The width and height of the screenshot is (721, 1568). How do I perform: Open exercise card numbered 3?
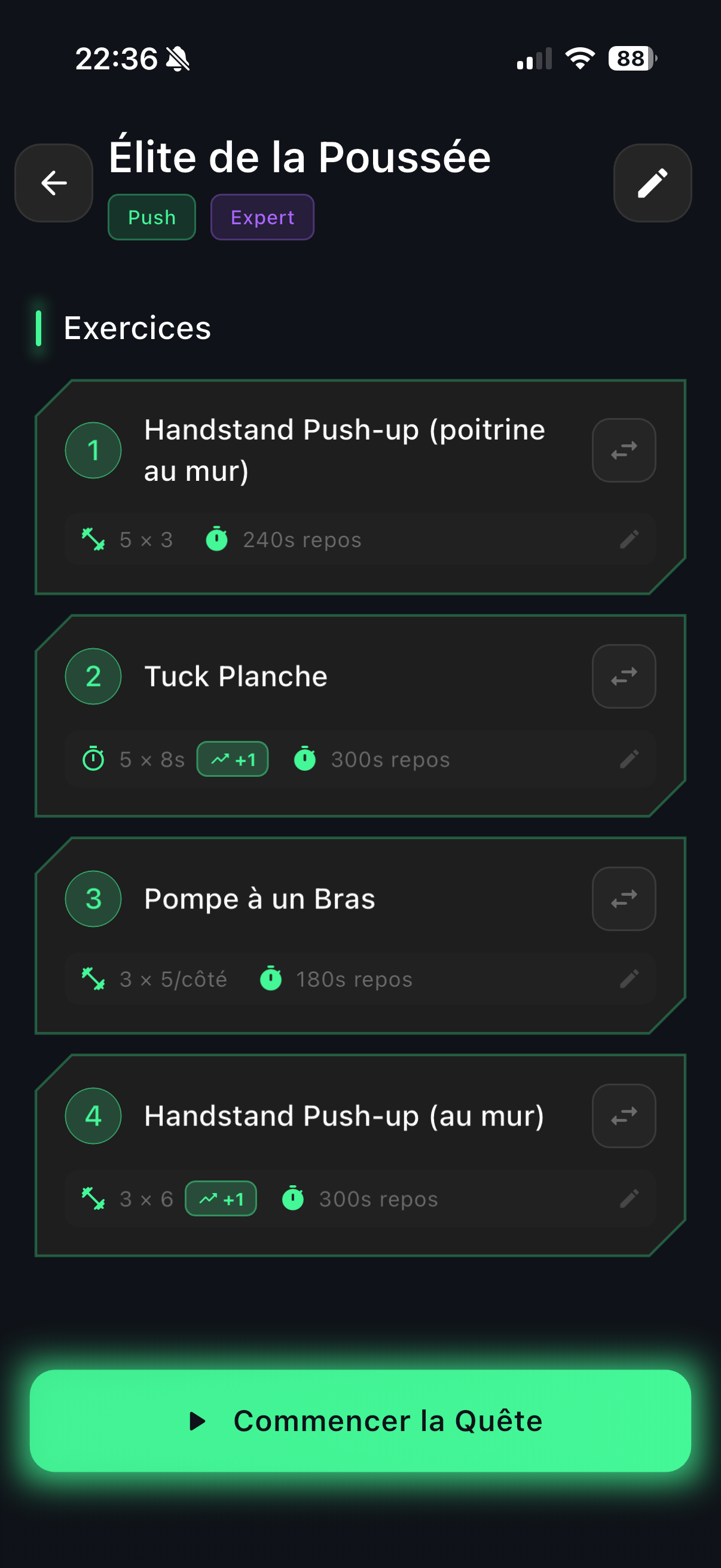(93, 899)
